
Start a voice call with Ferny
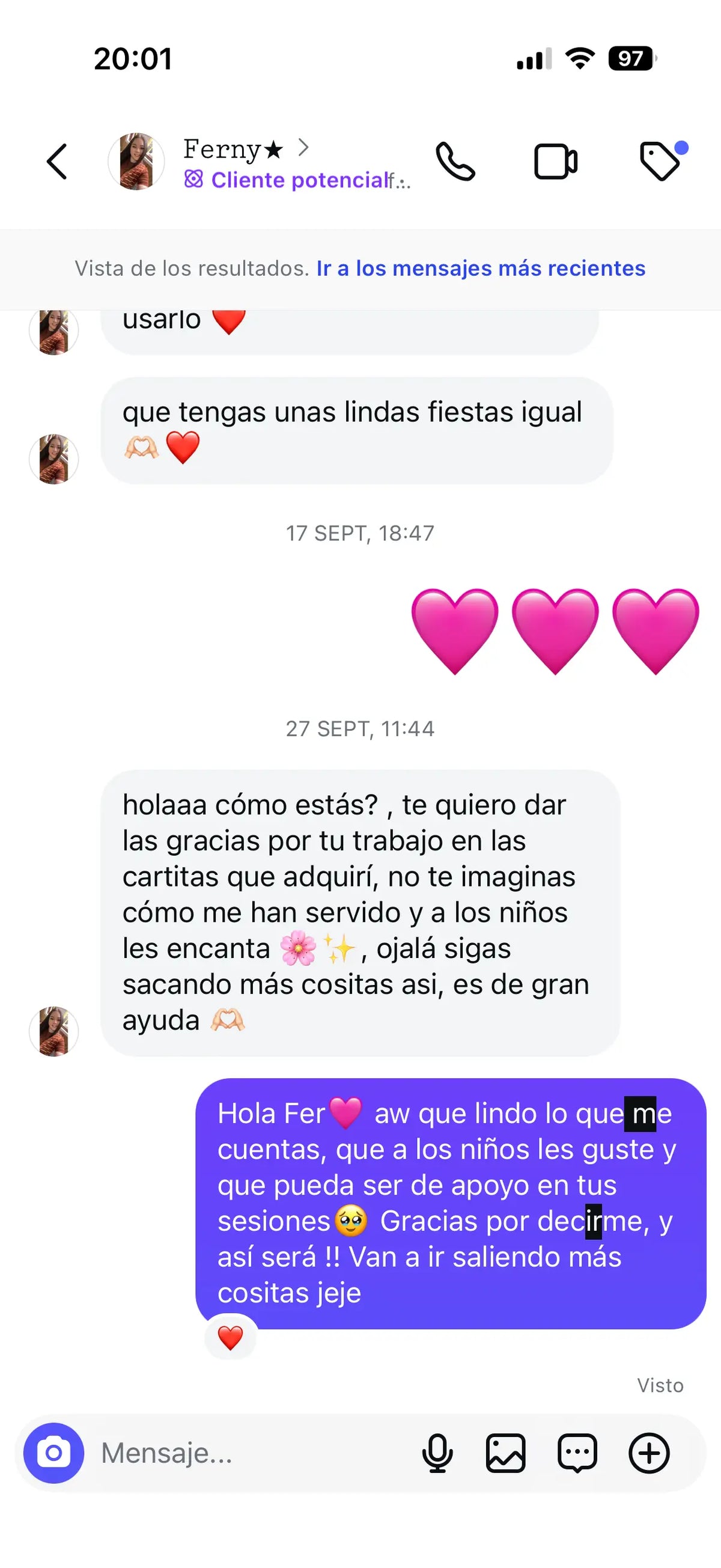pyautogui.click(x=455, y=162)
